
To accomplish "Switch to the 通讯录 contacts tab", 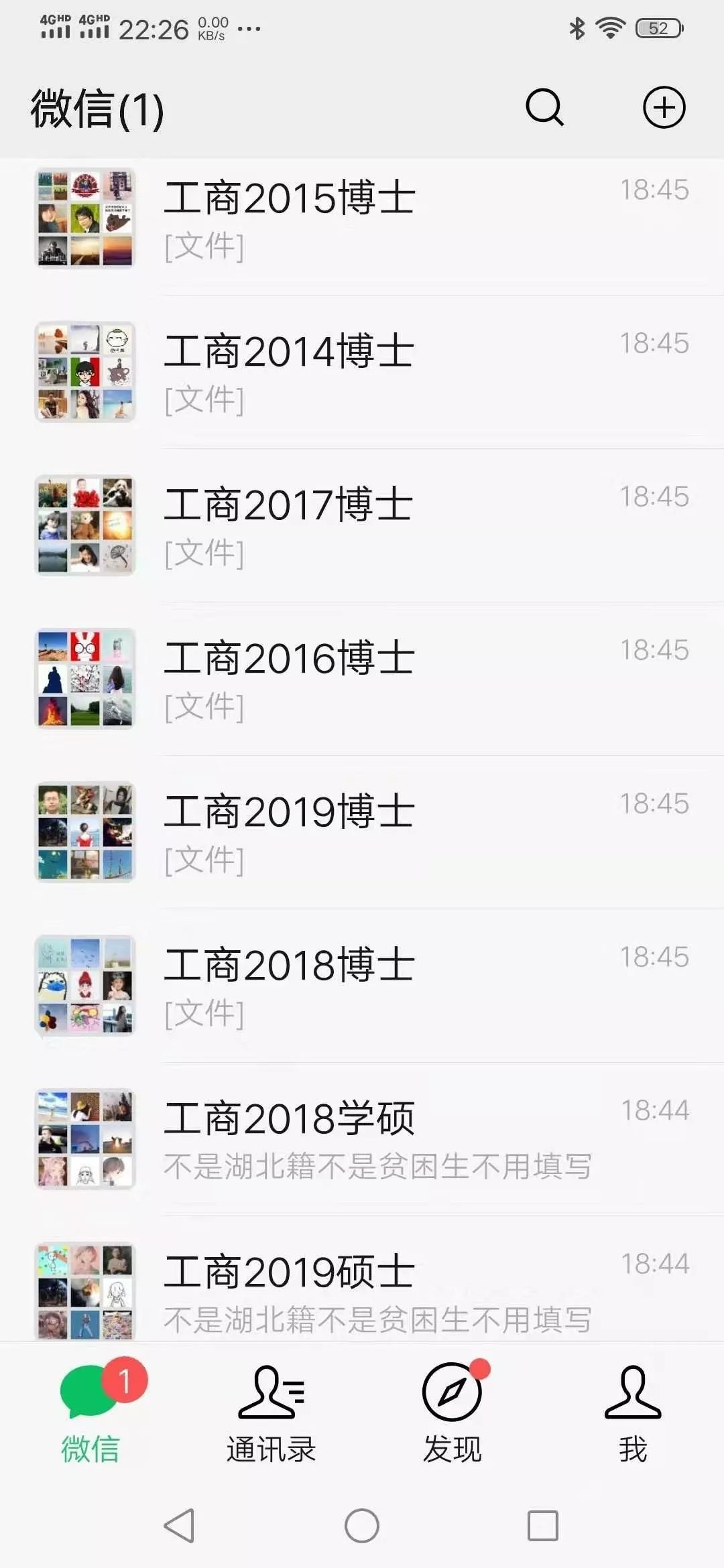I will click(x=271, y=1411).
